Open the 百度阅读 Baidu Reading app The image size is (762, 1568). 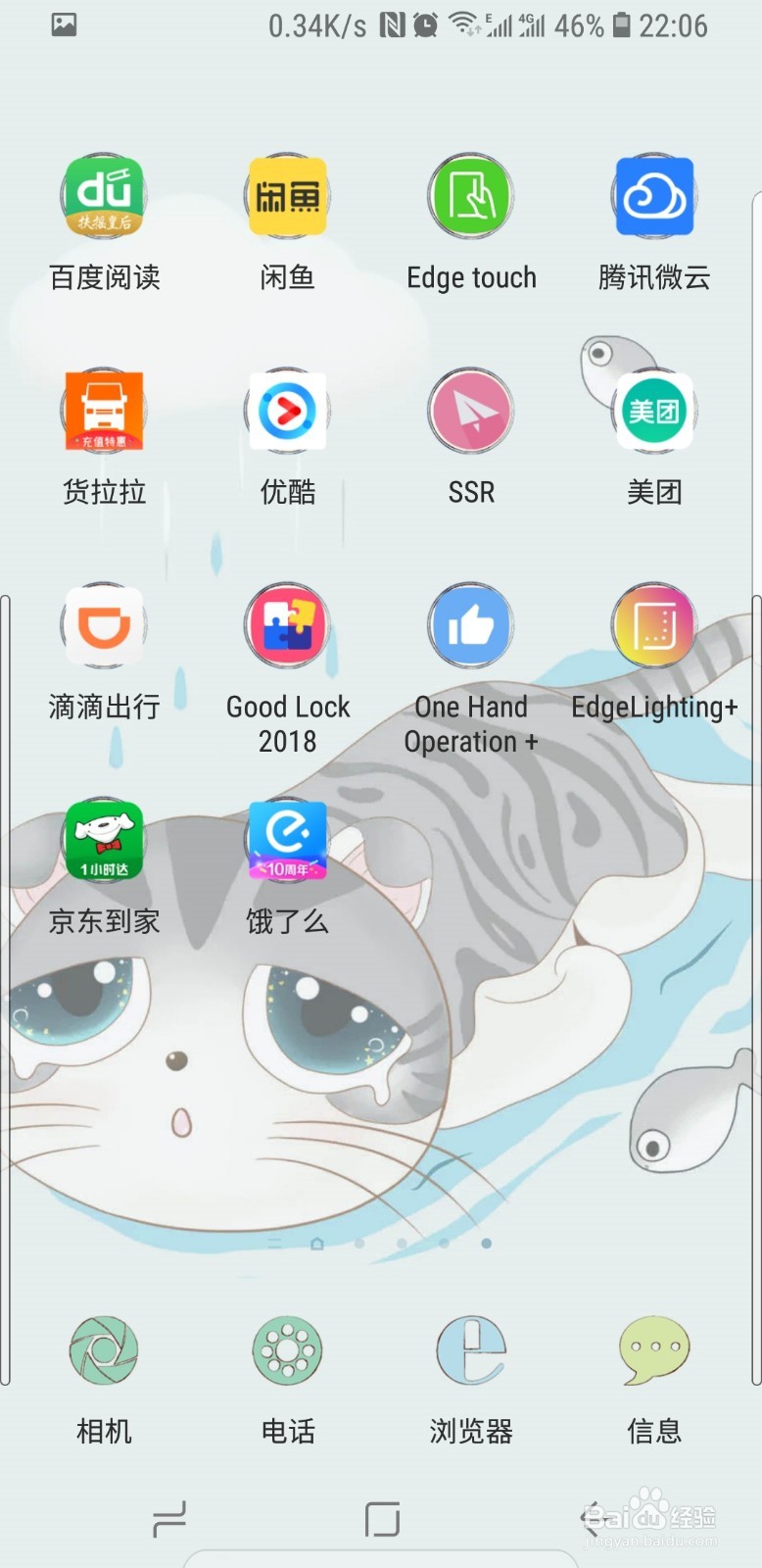(103, 196)
